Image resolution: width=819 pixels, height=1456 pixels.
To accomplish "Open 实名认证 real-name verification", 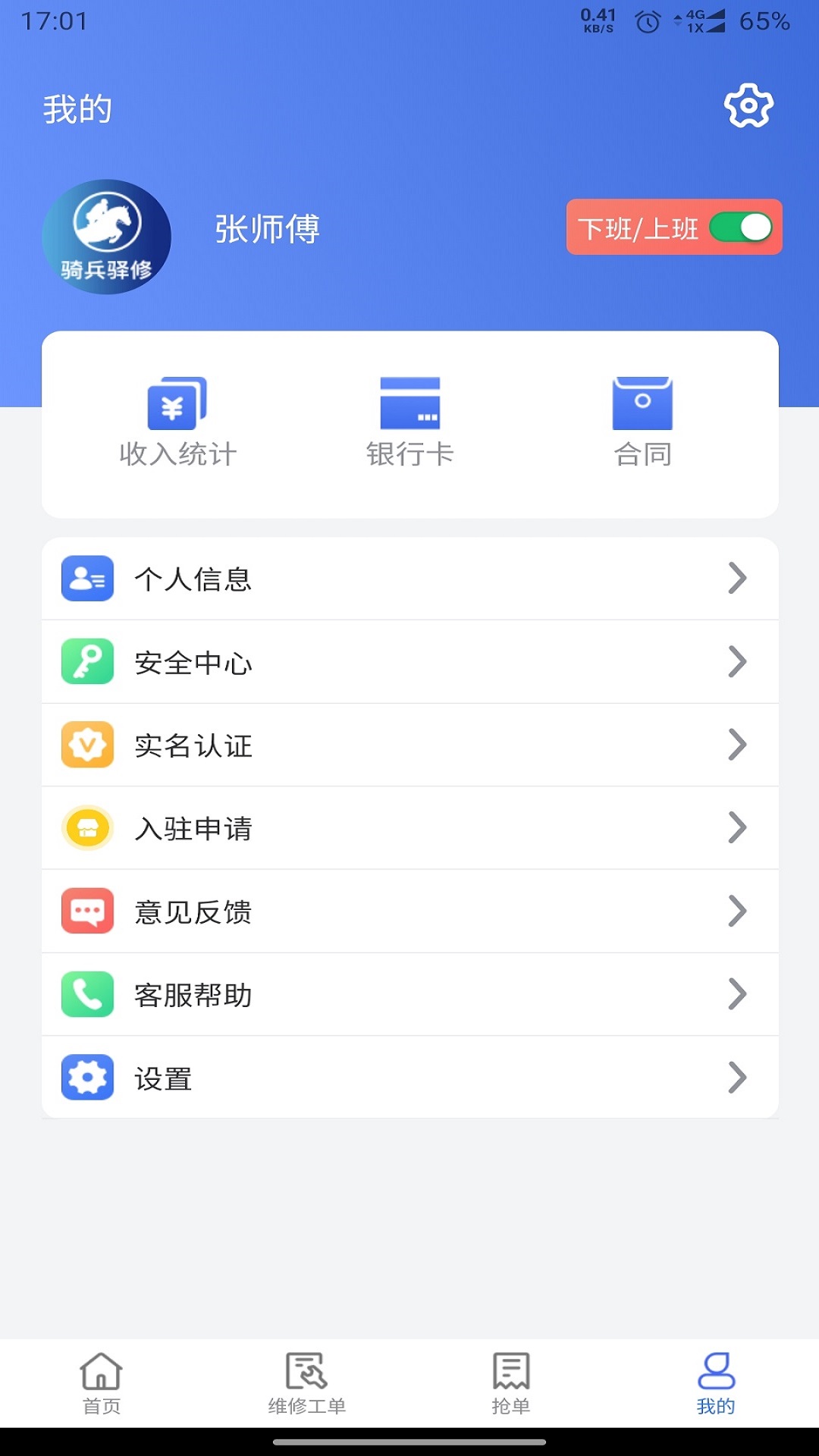I will click(x=409, y=745).
